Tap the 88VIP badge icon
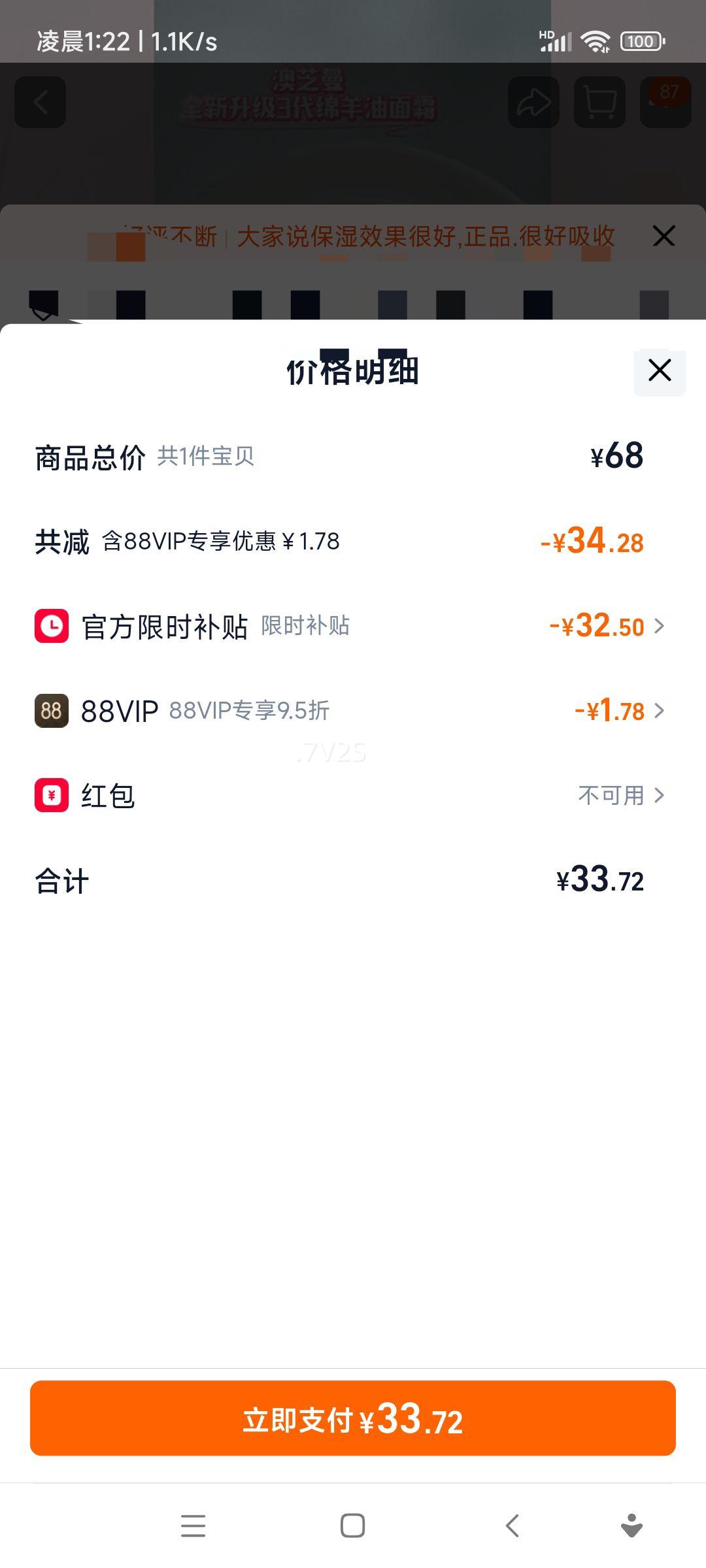Image resolution: width=706 pixels, height=1568 pixels. tap(51, 711)
